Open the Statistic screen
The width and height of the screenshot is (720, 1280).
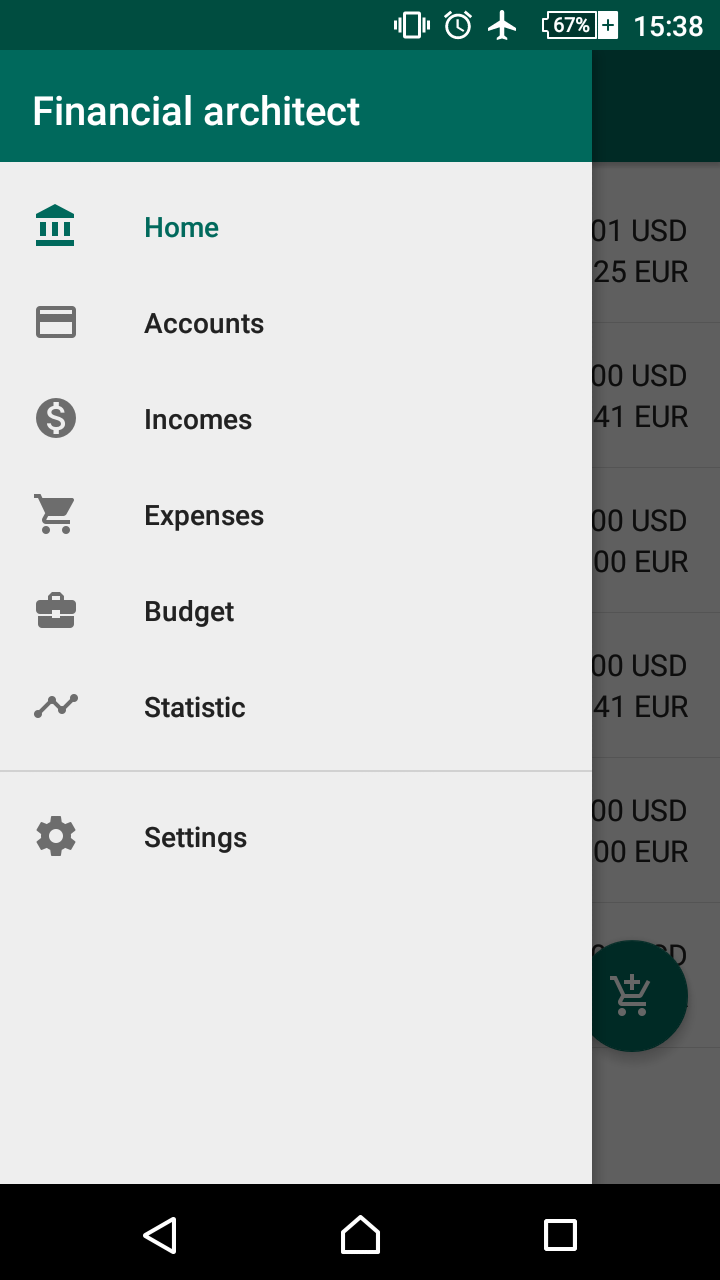coord(195,706)
